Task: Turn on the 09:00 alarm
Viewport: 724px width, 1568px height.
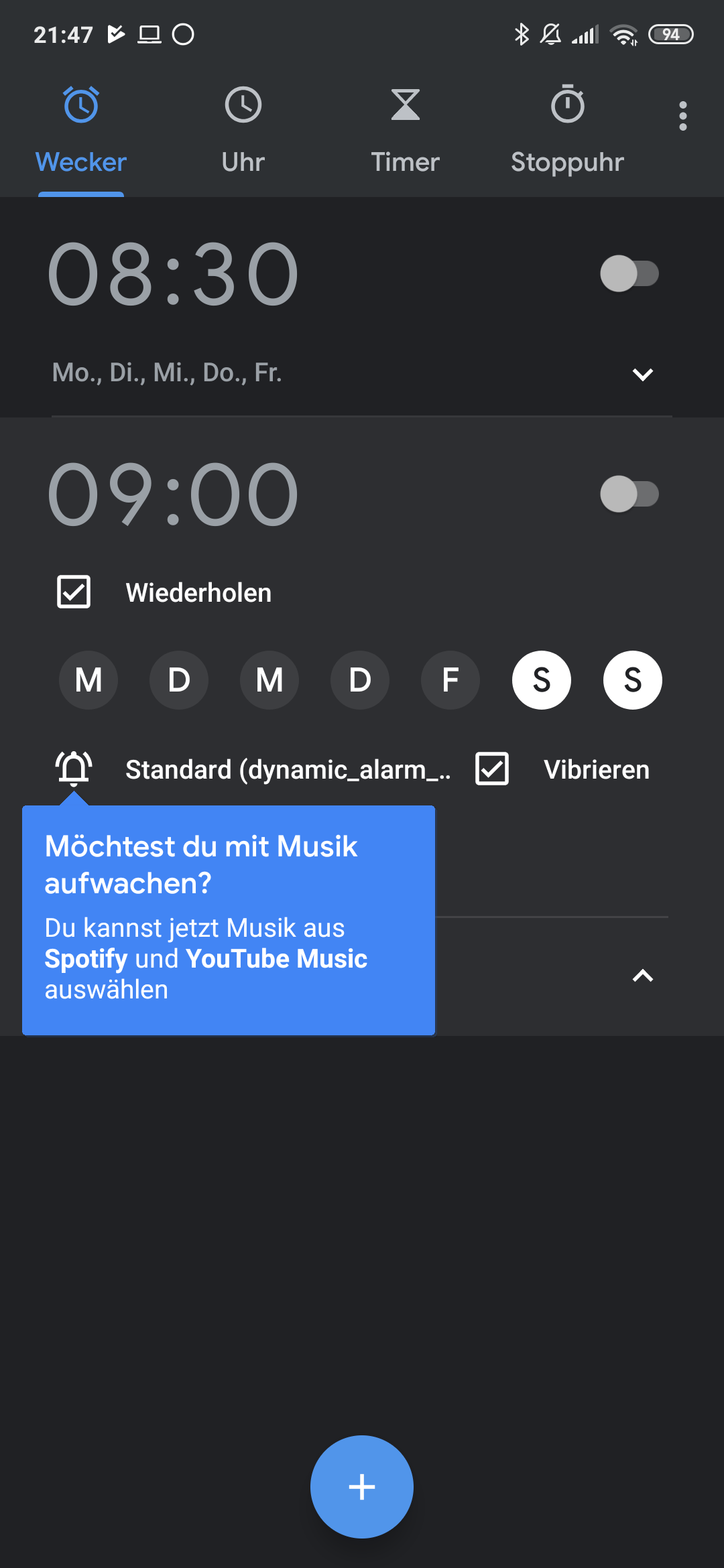Action: click(x=629, y=495)
